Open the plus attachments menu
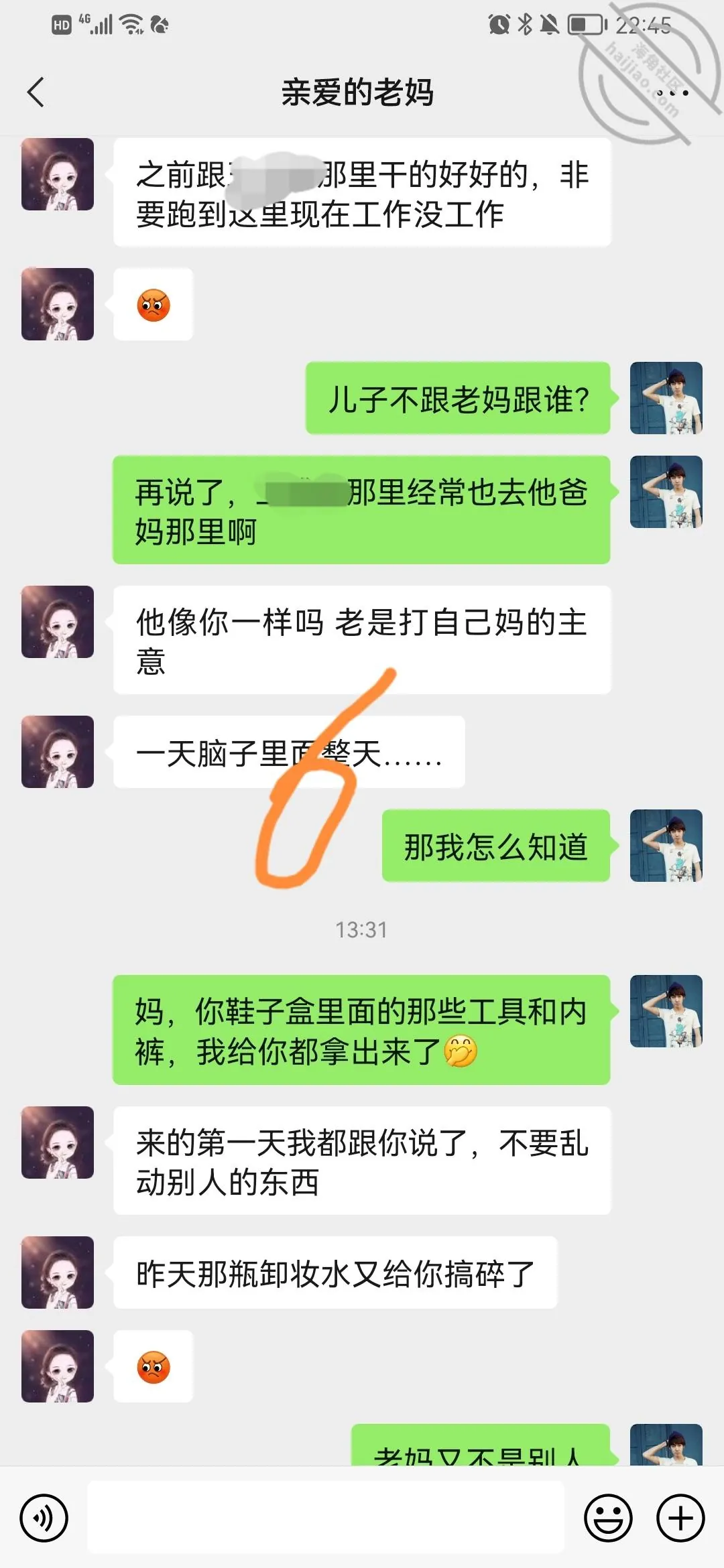This screenshot has height=1568, width=724. (x=680, y=1518)
